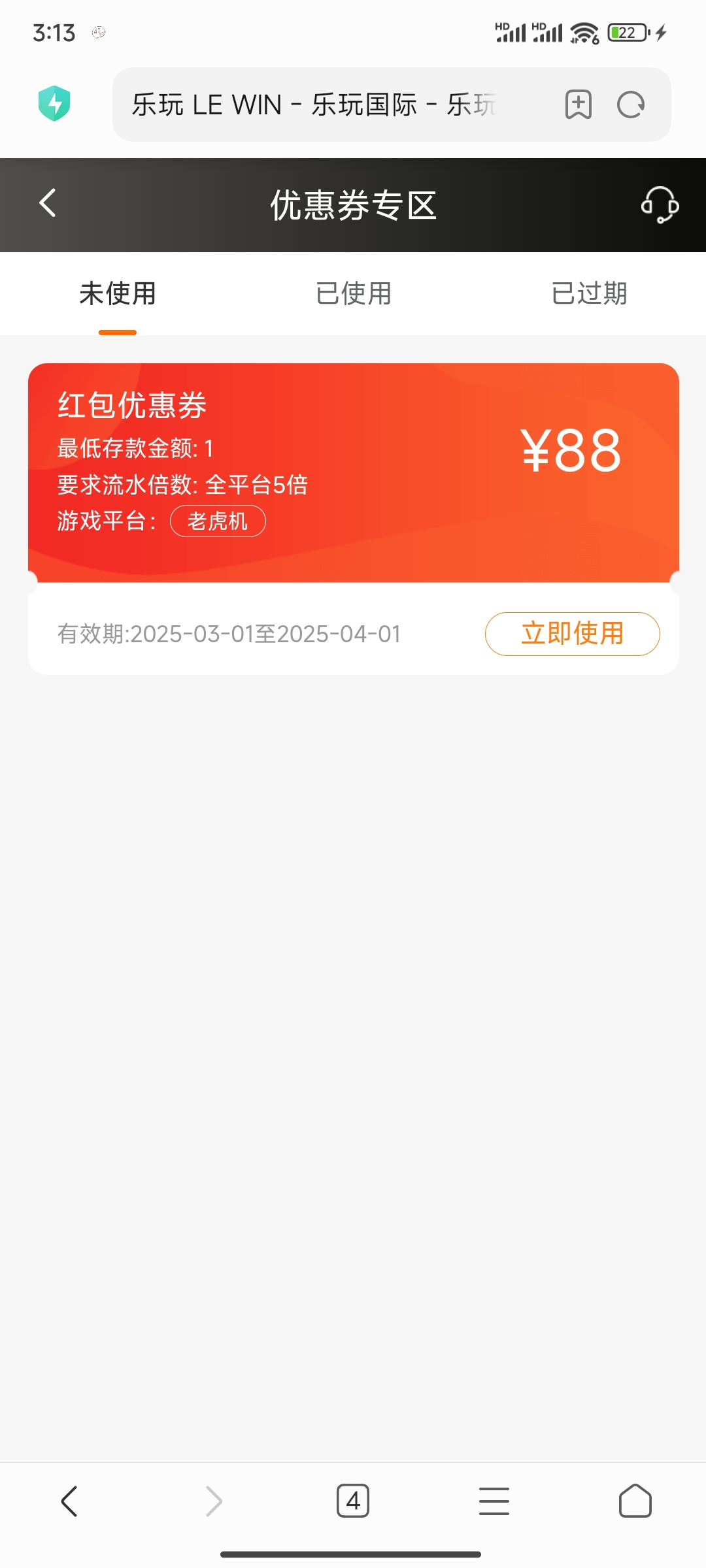The height and width of the screenshot is (1568, 706).
Task: Tap 立即使用 on the 红包优惠券
Action: click(572, 634)
